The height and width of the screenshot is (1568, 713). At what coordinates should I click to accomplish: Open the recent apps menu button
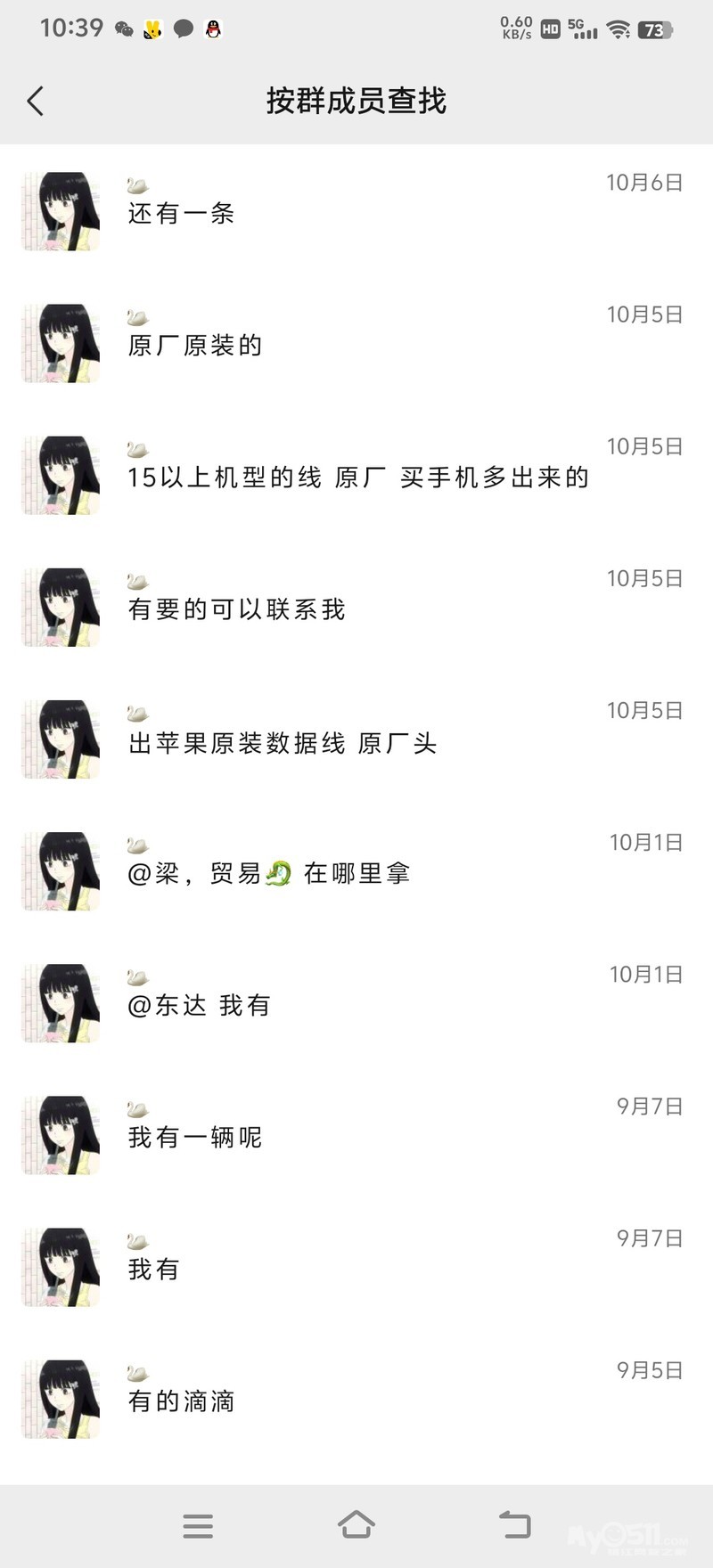[198, 1525]
